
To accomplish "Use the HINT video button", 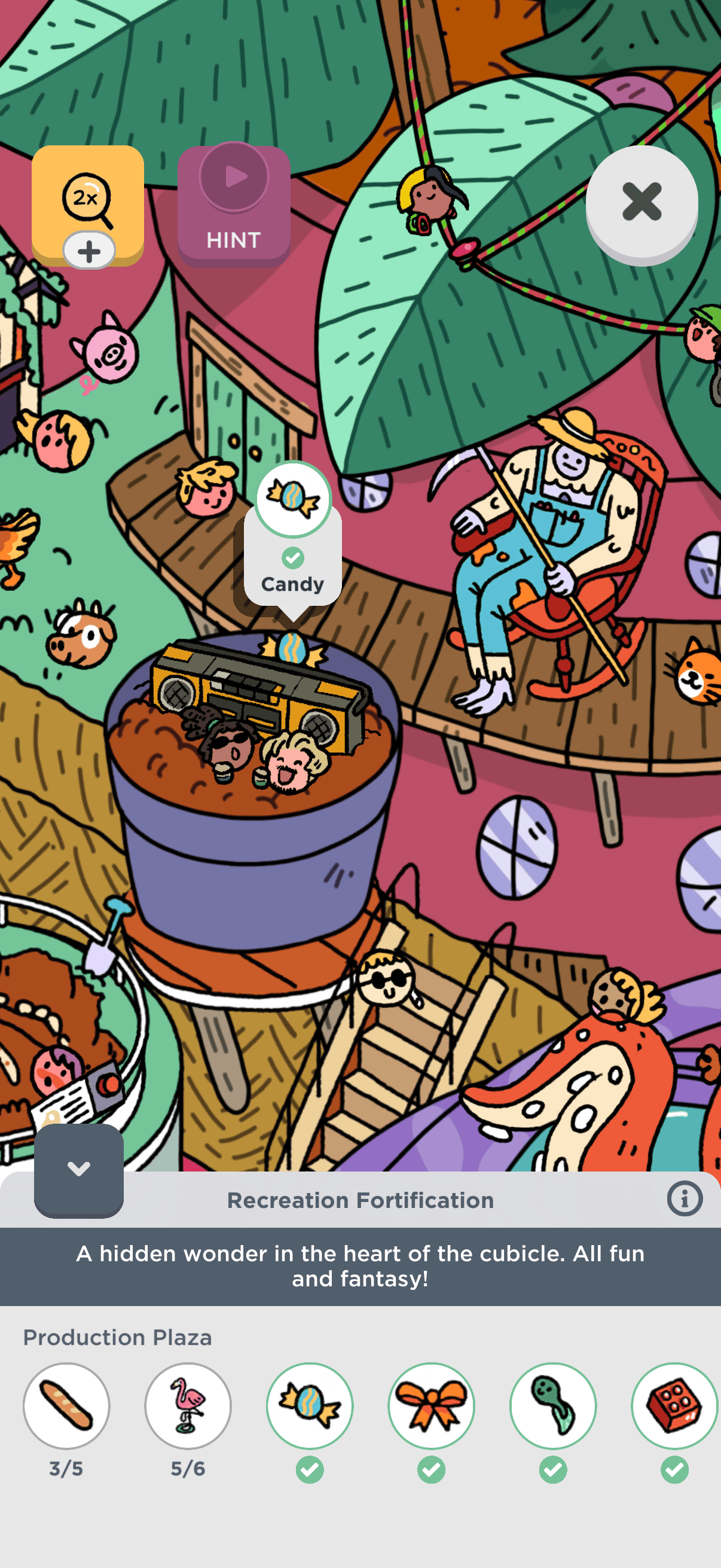I will click(x=234, y=206).
